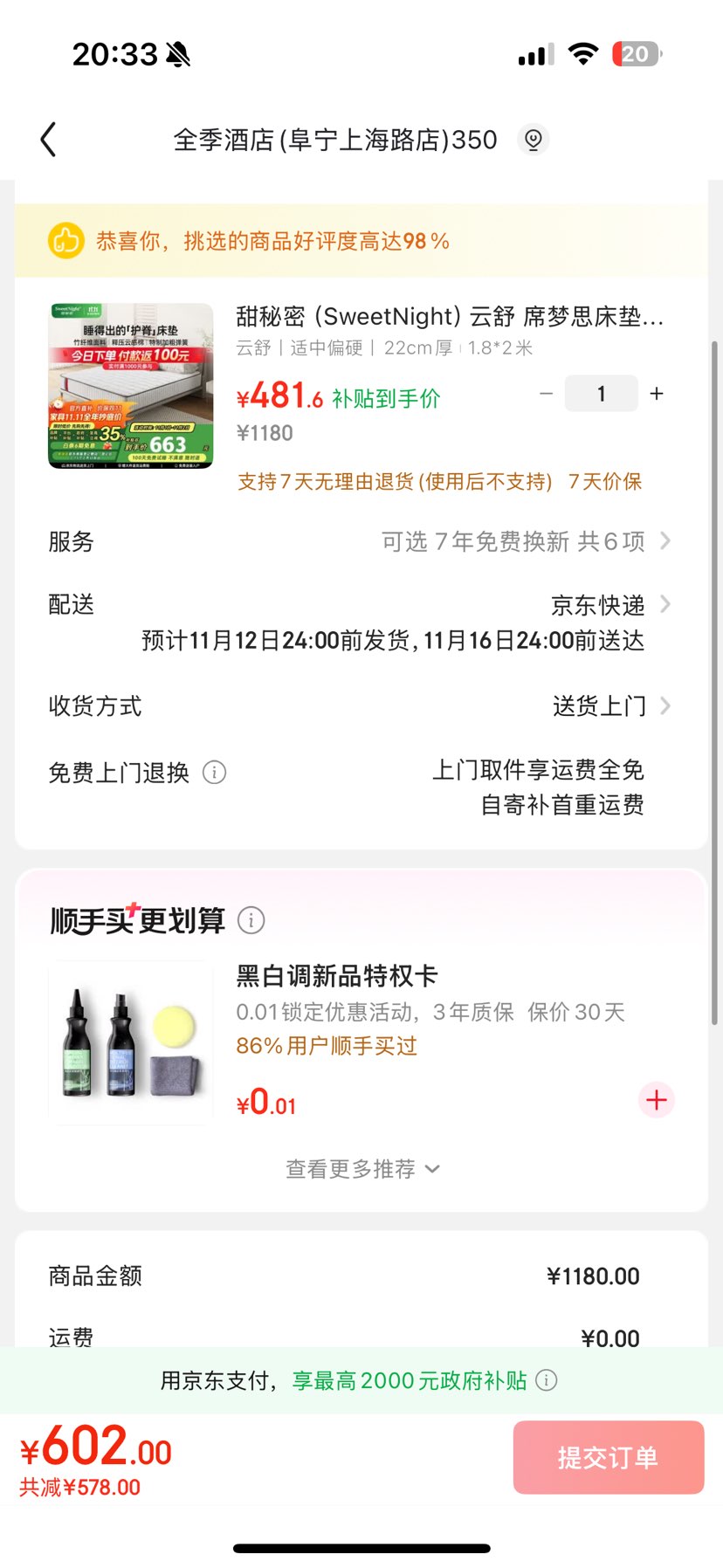
Task: Increase mattress quantity with the plus button
Action: point(657,394)
